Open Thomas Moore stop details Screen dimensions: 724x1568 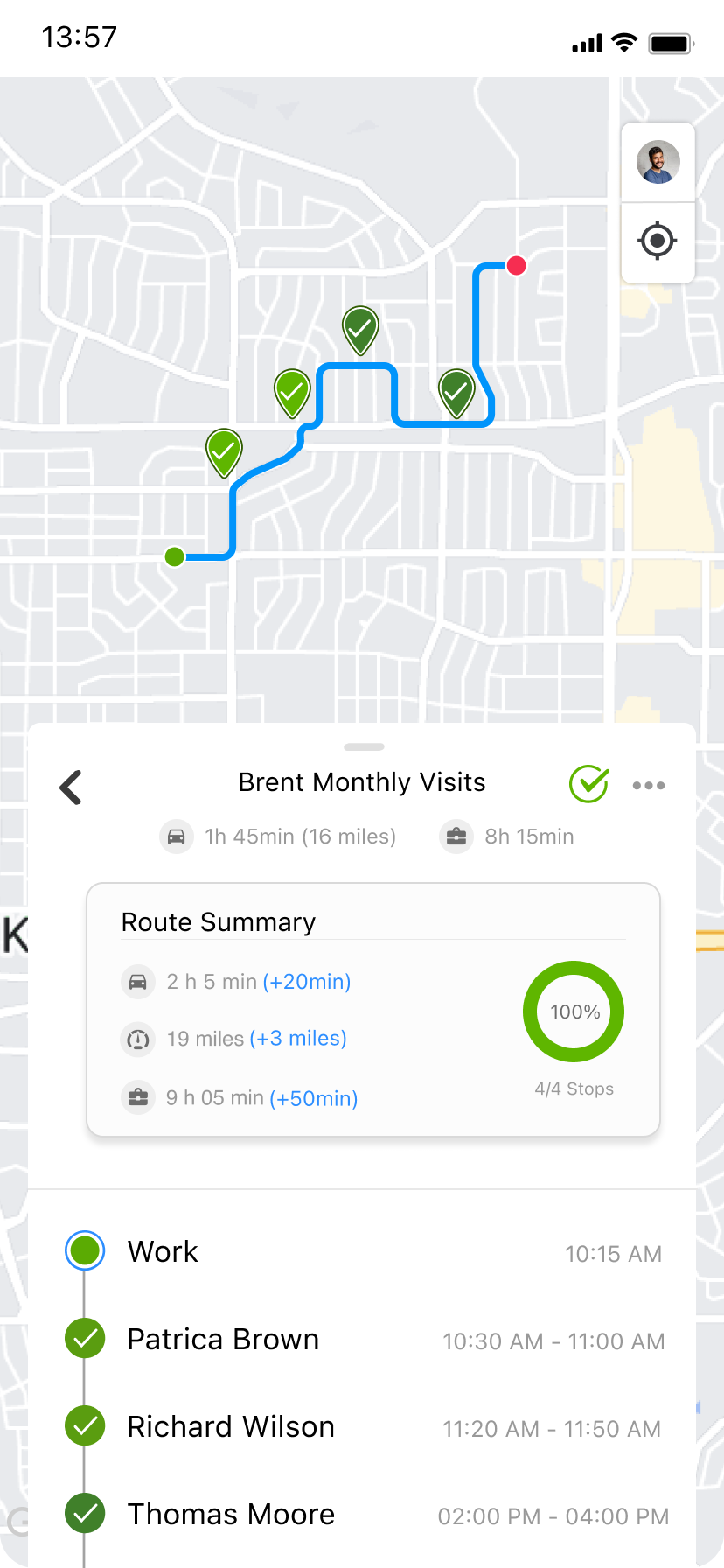(231, 1514)
